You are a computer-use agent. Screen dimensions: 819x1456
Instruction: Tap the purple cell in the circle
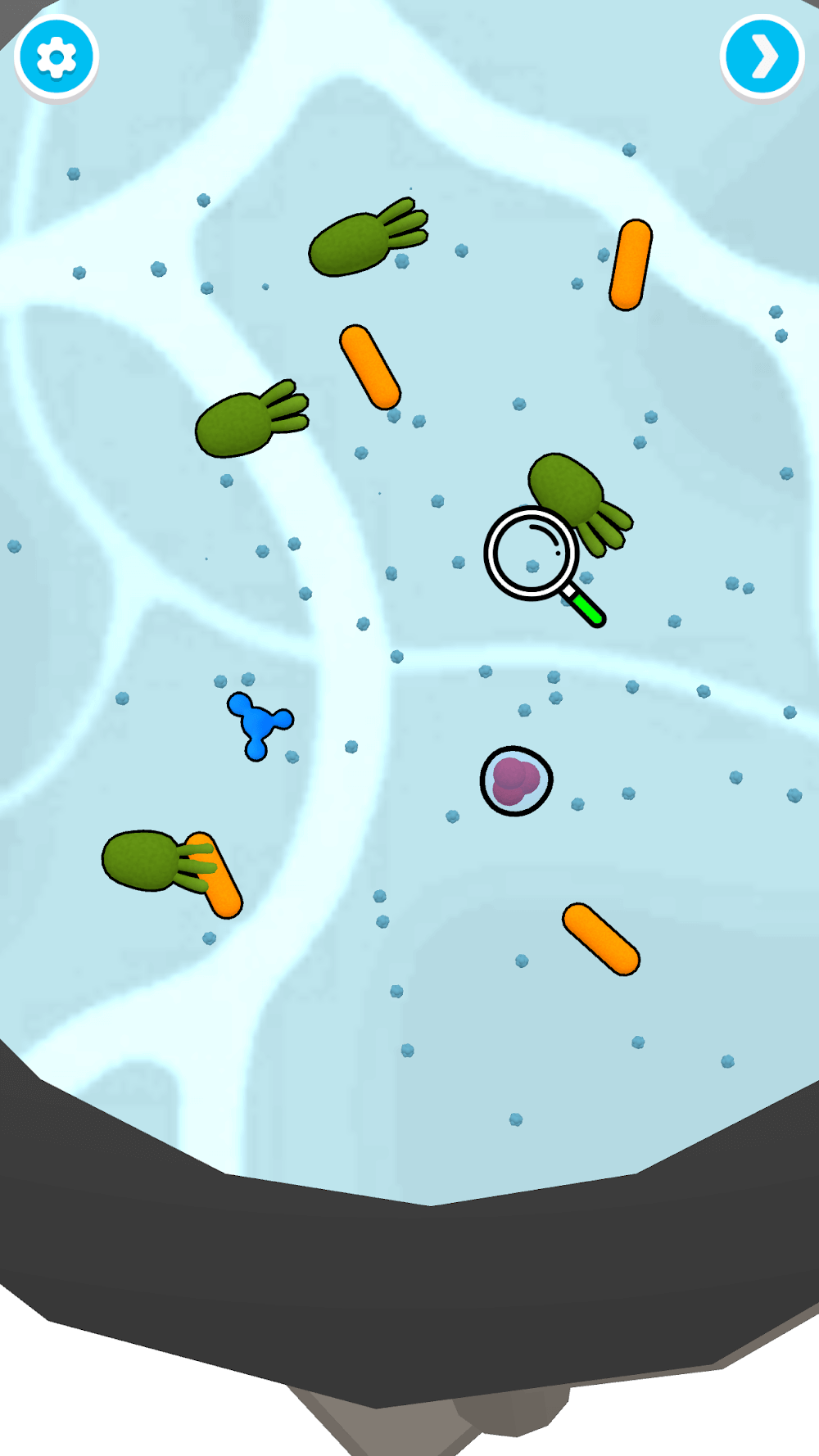click(x=516, y=780)
